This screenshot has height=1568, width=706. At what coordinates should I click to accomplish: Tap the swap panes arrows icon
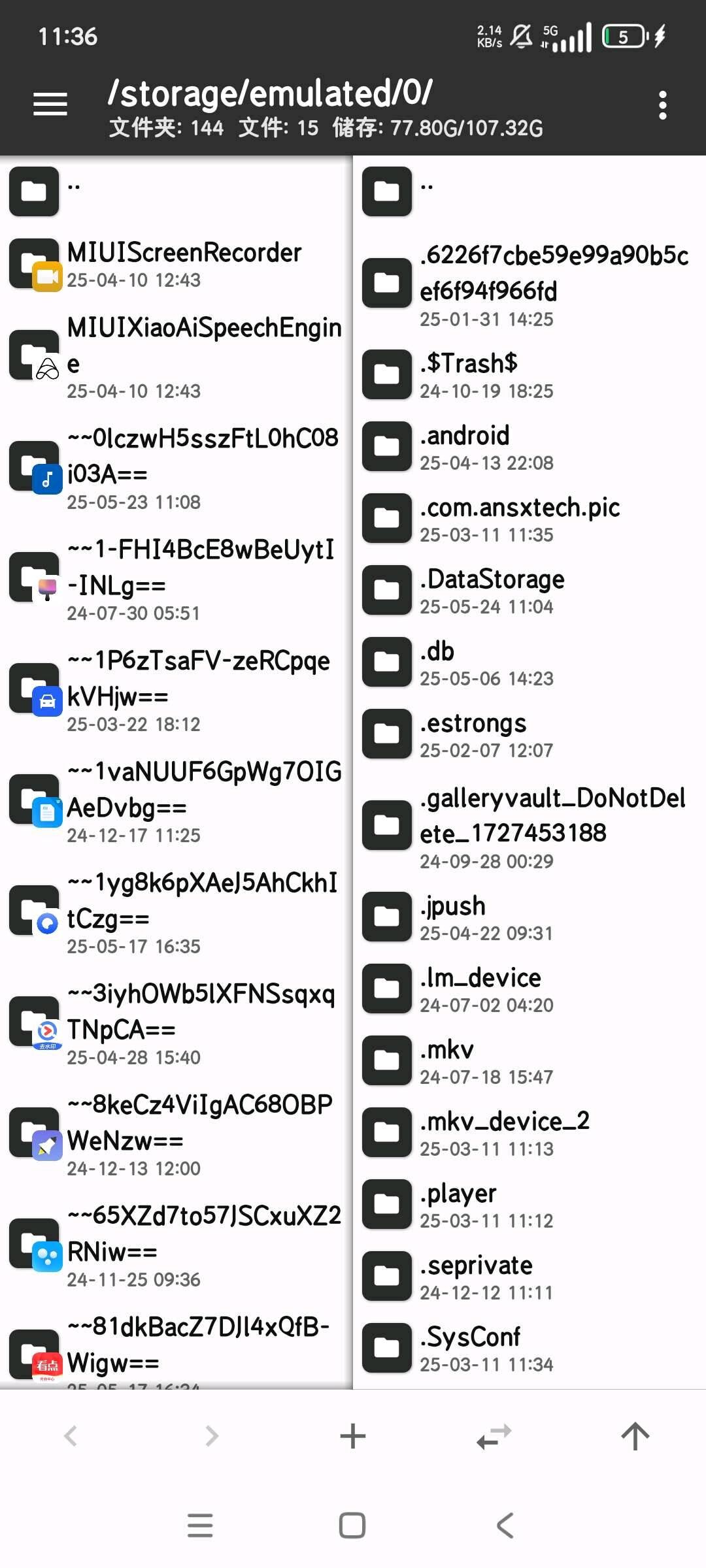494,1436
